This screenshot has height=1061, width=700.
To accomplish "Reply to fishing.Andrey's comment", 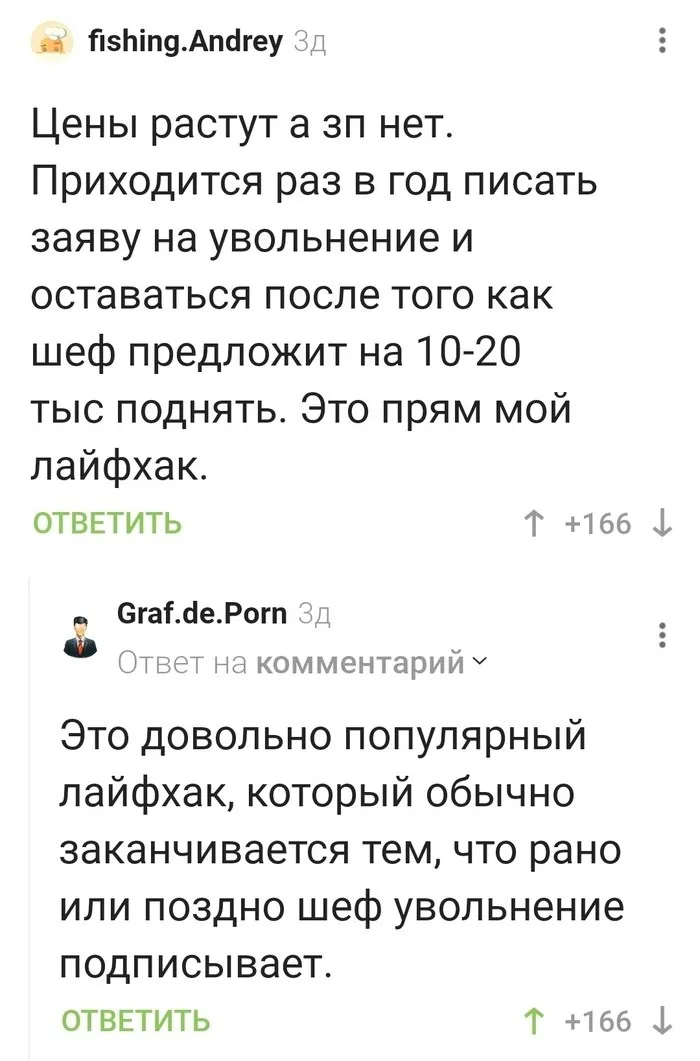I will pos(107,523).
